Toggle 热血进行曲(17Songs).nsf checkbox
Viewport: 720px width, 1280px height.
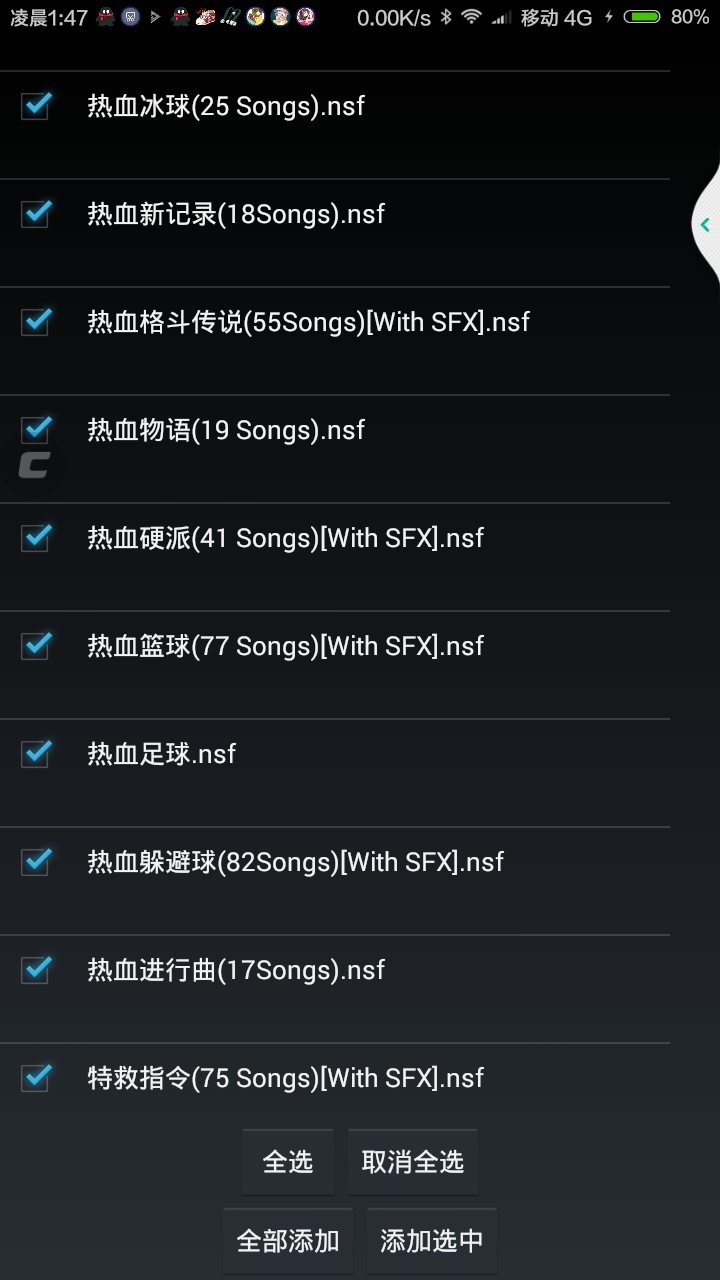pos(36,969)
